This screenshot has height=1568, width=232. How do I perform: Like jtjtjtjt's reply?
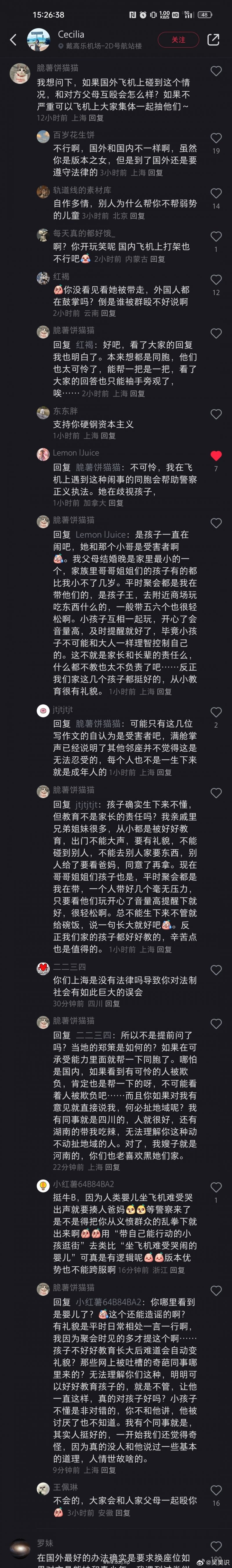click(x=215, y=712)
